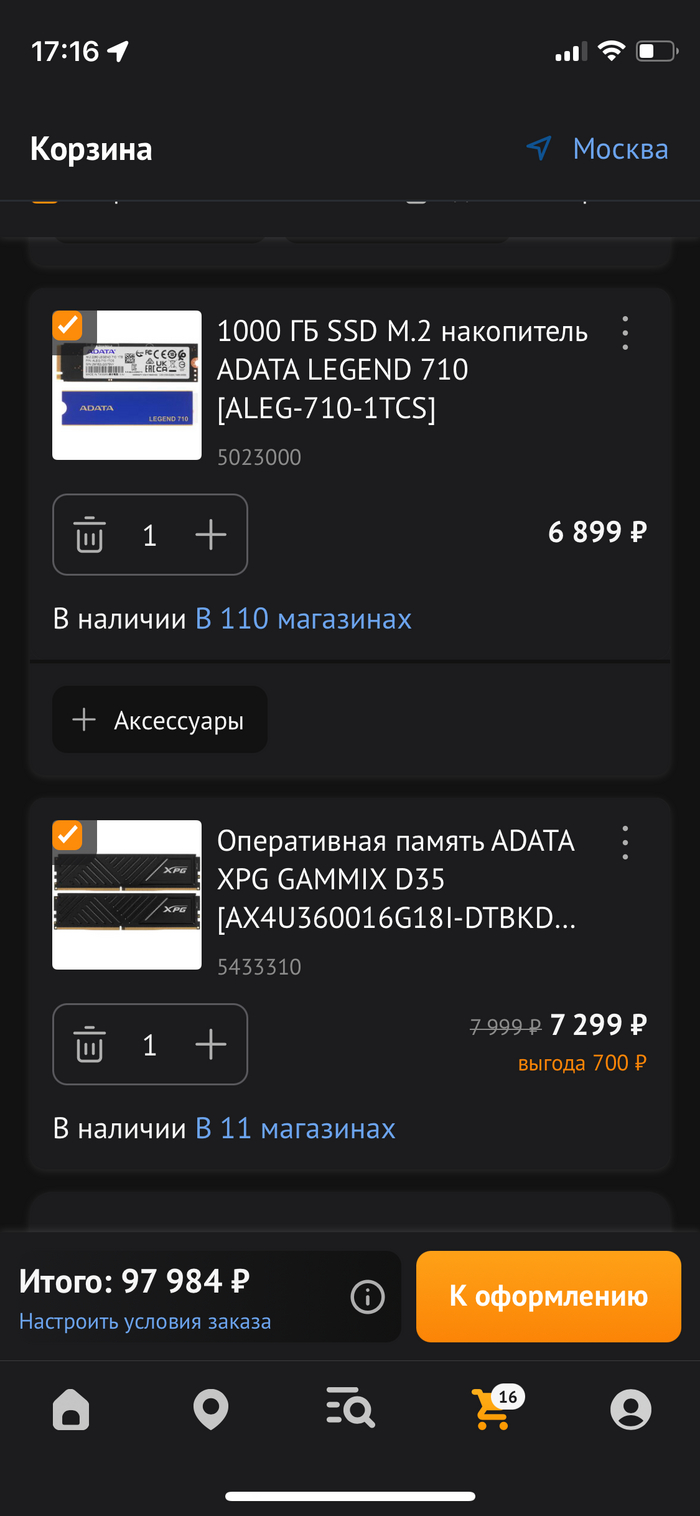The image size is (700, 1516).
Task: Open the profile tab
Action: [x=630, y=1410]
